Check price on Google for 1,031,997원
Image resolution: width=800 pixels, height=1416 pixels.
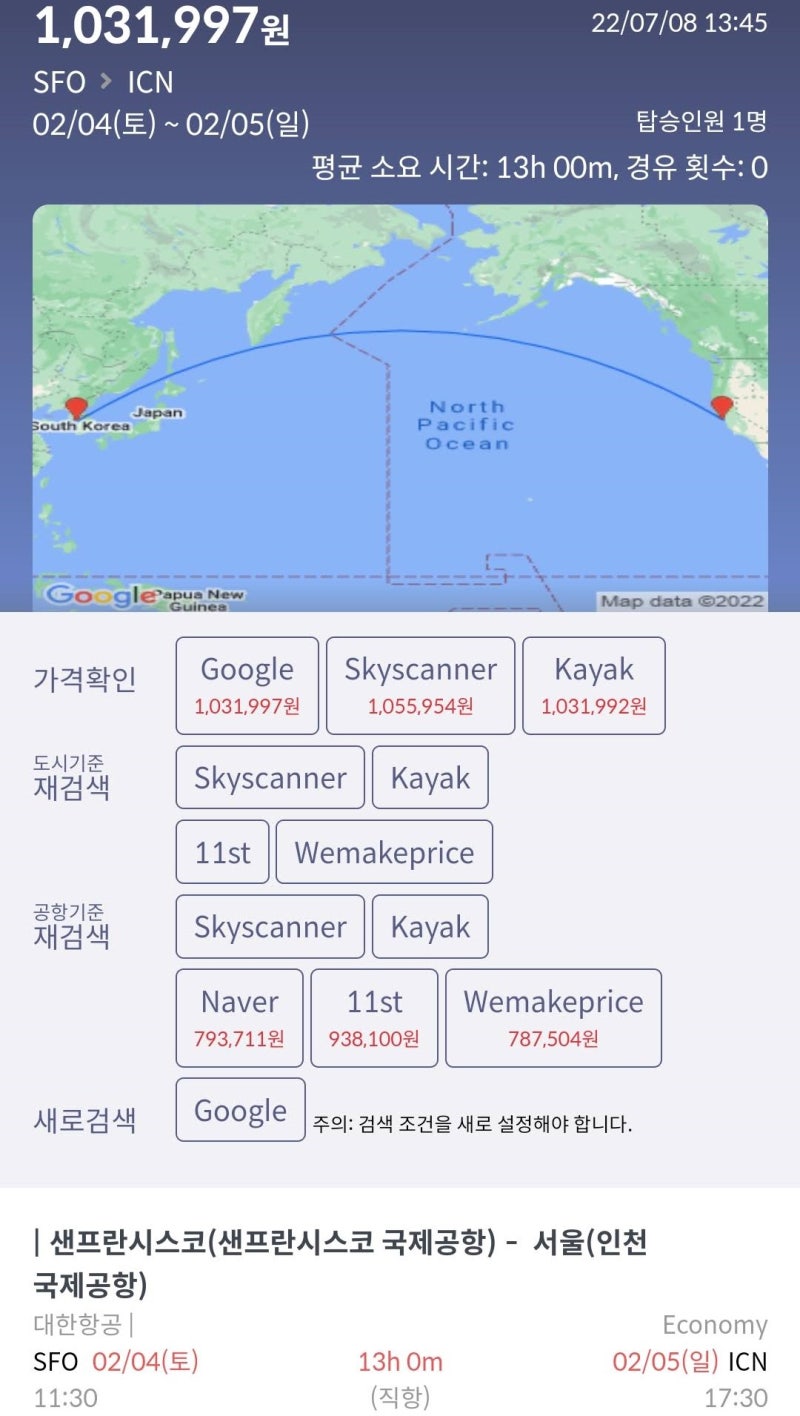(x=247, y=685)
